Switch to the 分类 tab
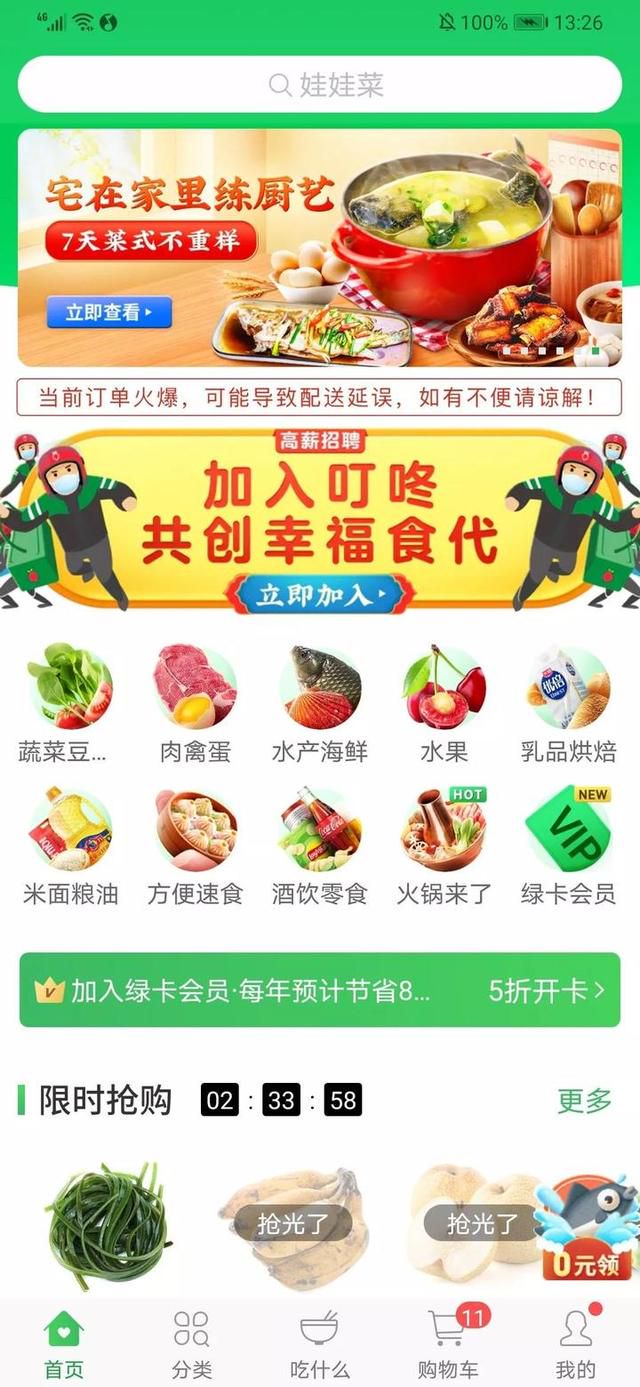This screenshot has width=640, height=1387. pos(192,1345)
